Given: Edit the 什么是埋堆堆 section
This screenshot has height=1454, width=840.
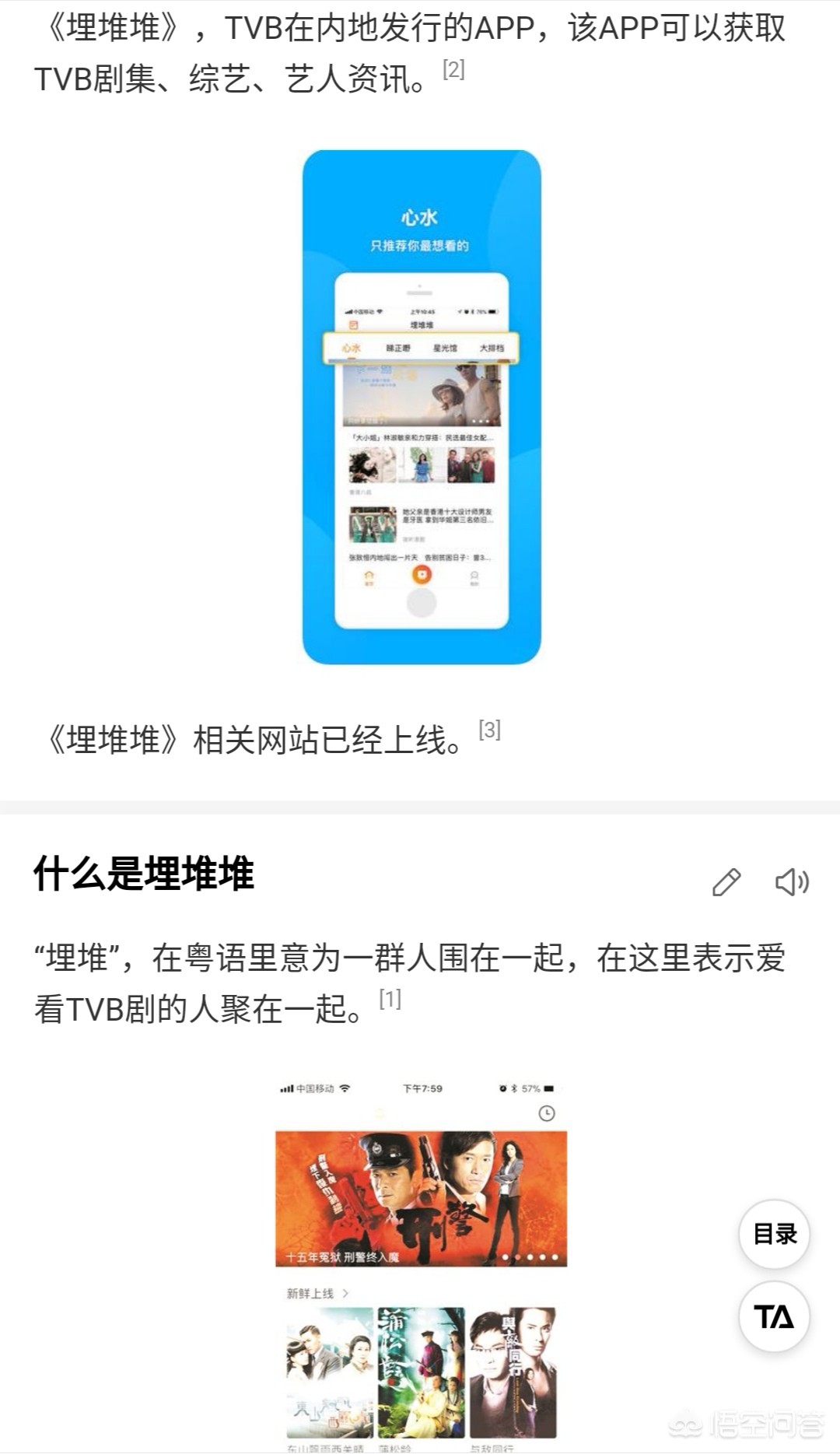Looking at the screenshot, I should pos(726,882).
